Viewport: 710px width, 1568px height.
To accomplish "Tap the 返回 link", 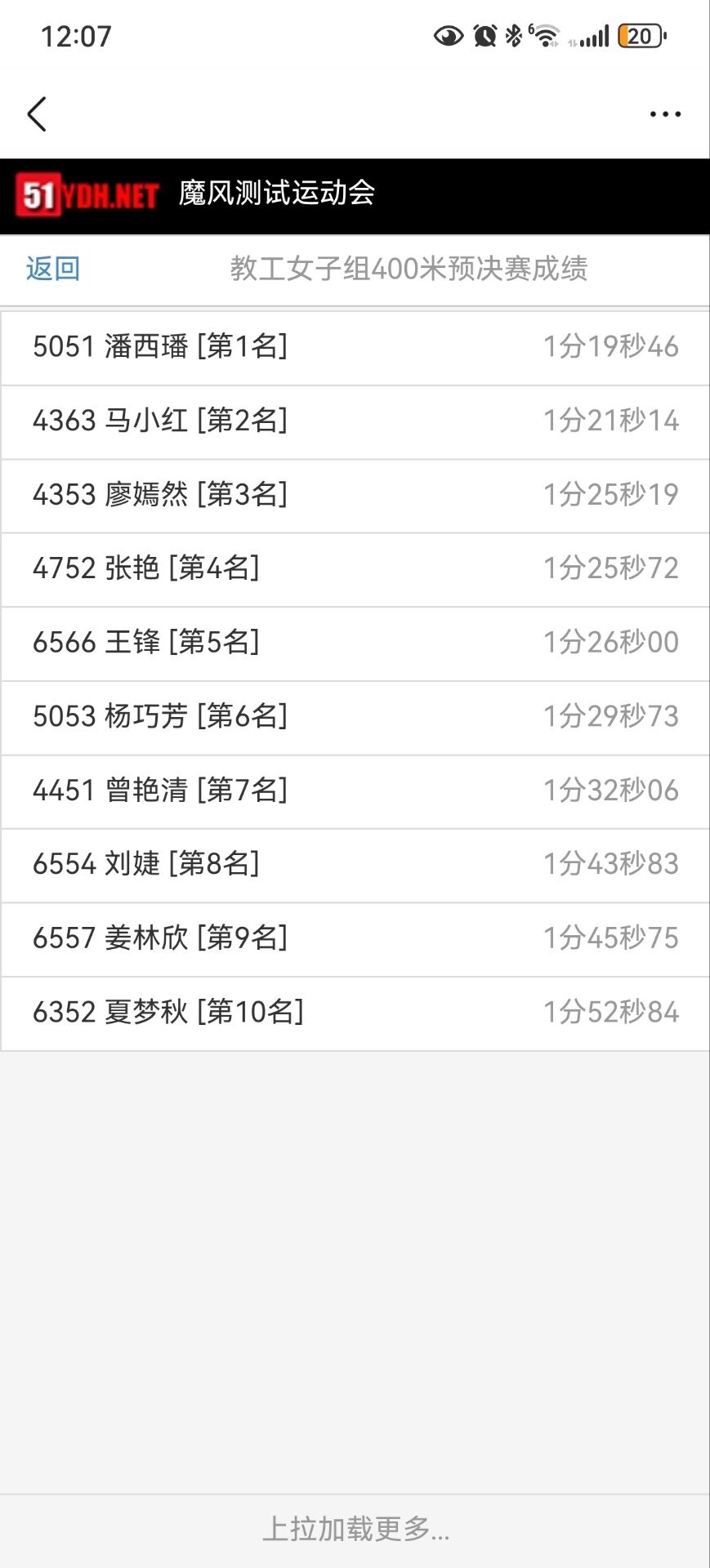I will 53,269.
